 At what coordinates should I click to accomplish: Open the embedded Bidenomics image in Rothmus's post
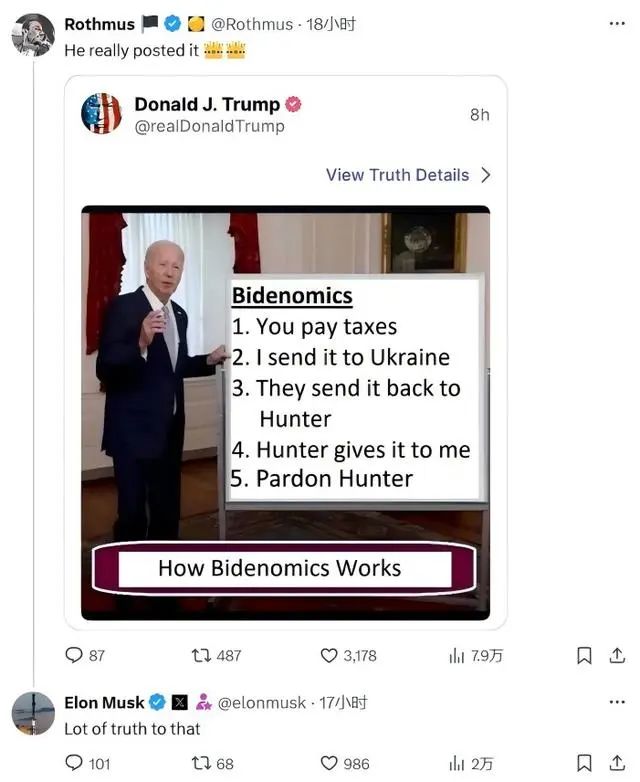pyautogui.click(x=285, y=412)
